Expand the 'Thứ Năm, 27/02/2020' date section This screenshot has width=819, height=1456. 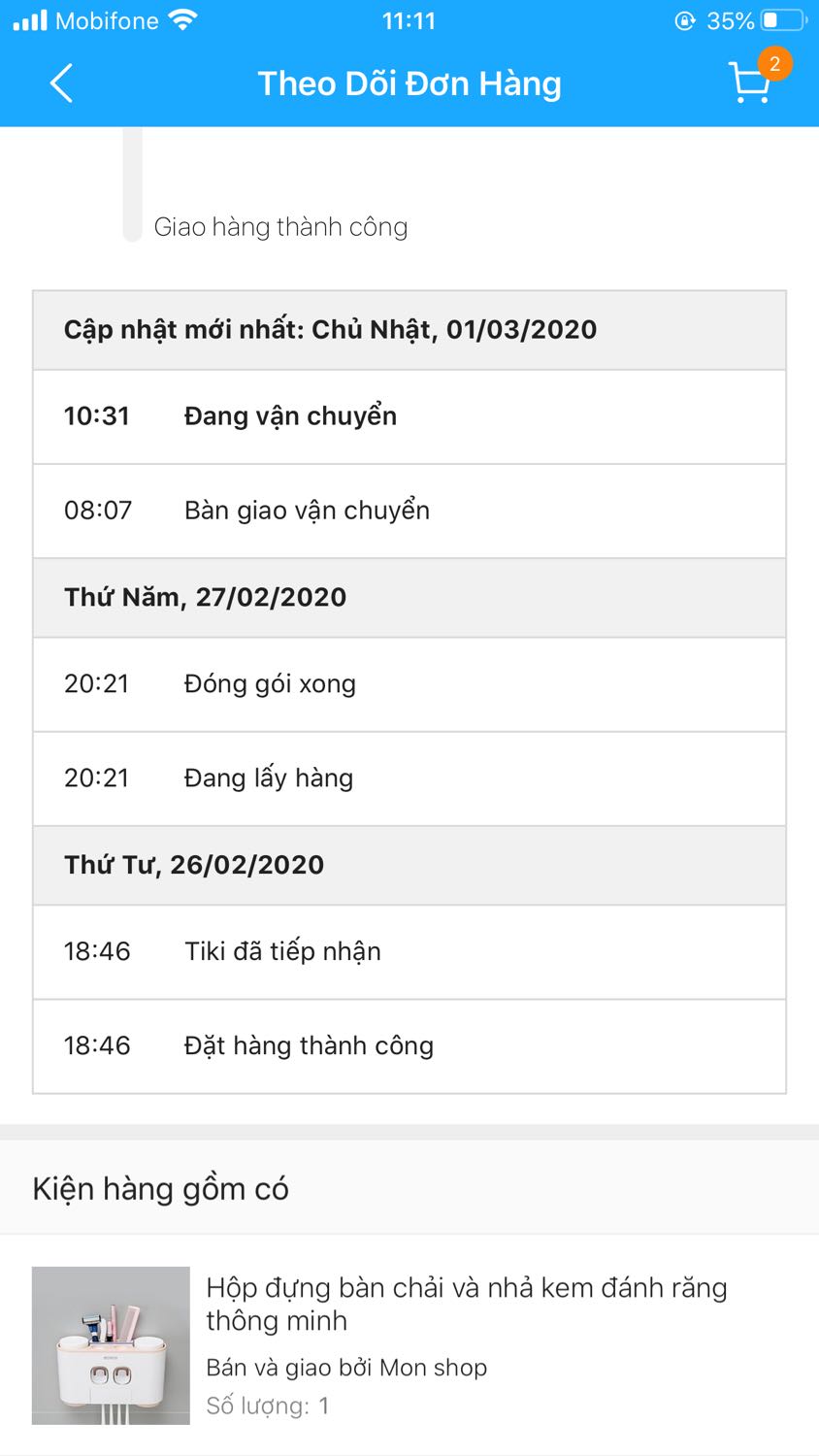click(409, 597)
